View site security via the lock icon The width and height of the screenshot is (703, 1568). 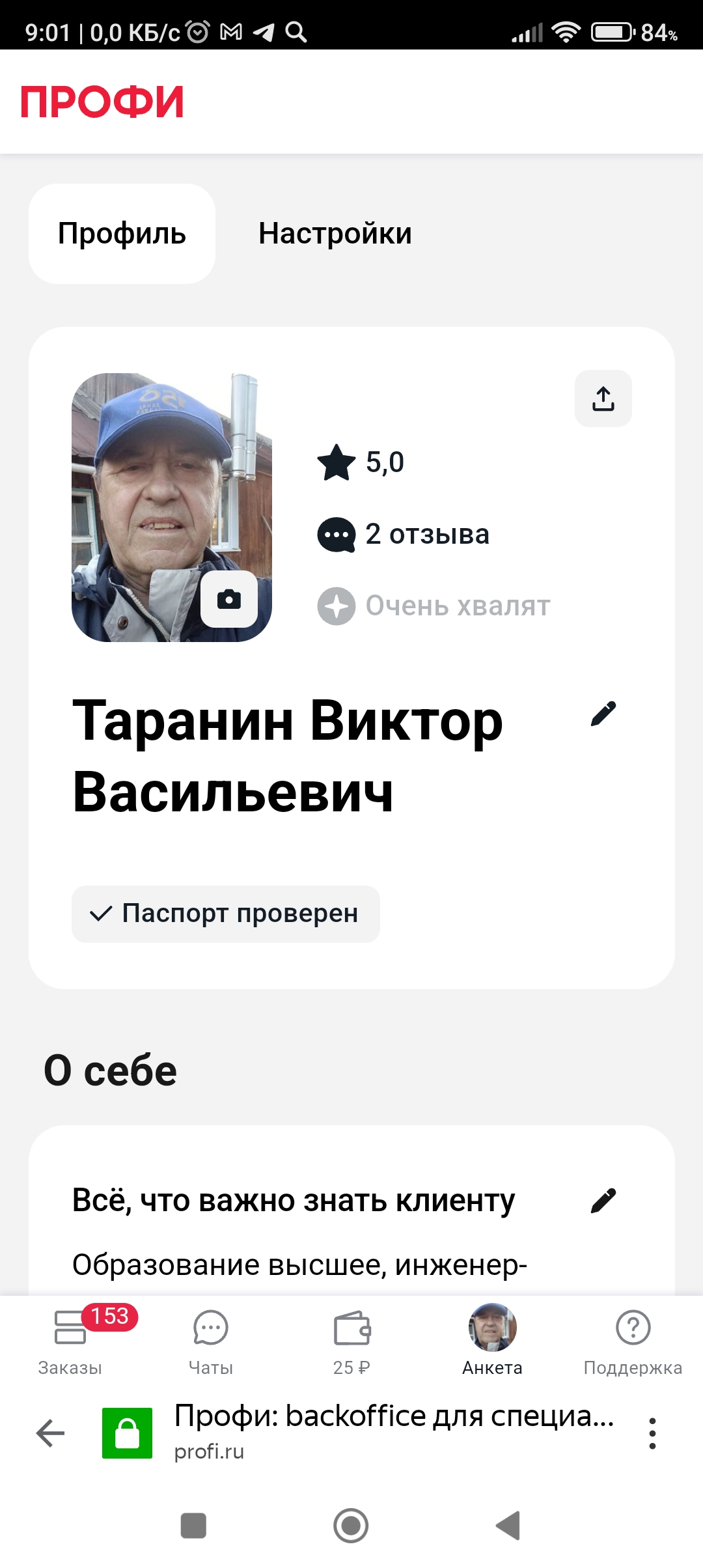coord(127,1433)
